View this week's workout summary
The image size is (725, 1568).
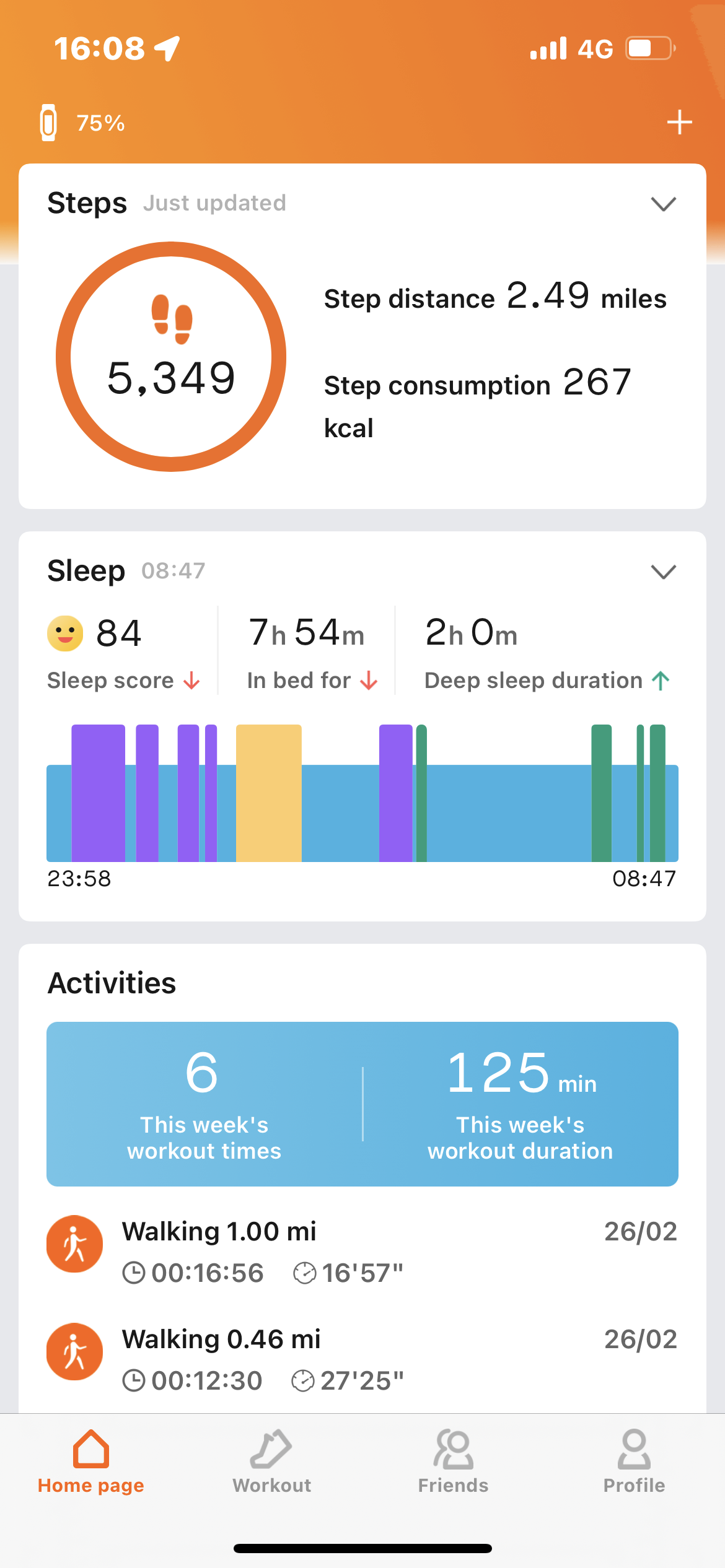pyautogui.click(x=362, y=1104)
